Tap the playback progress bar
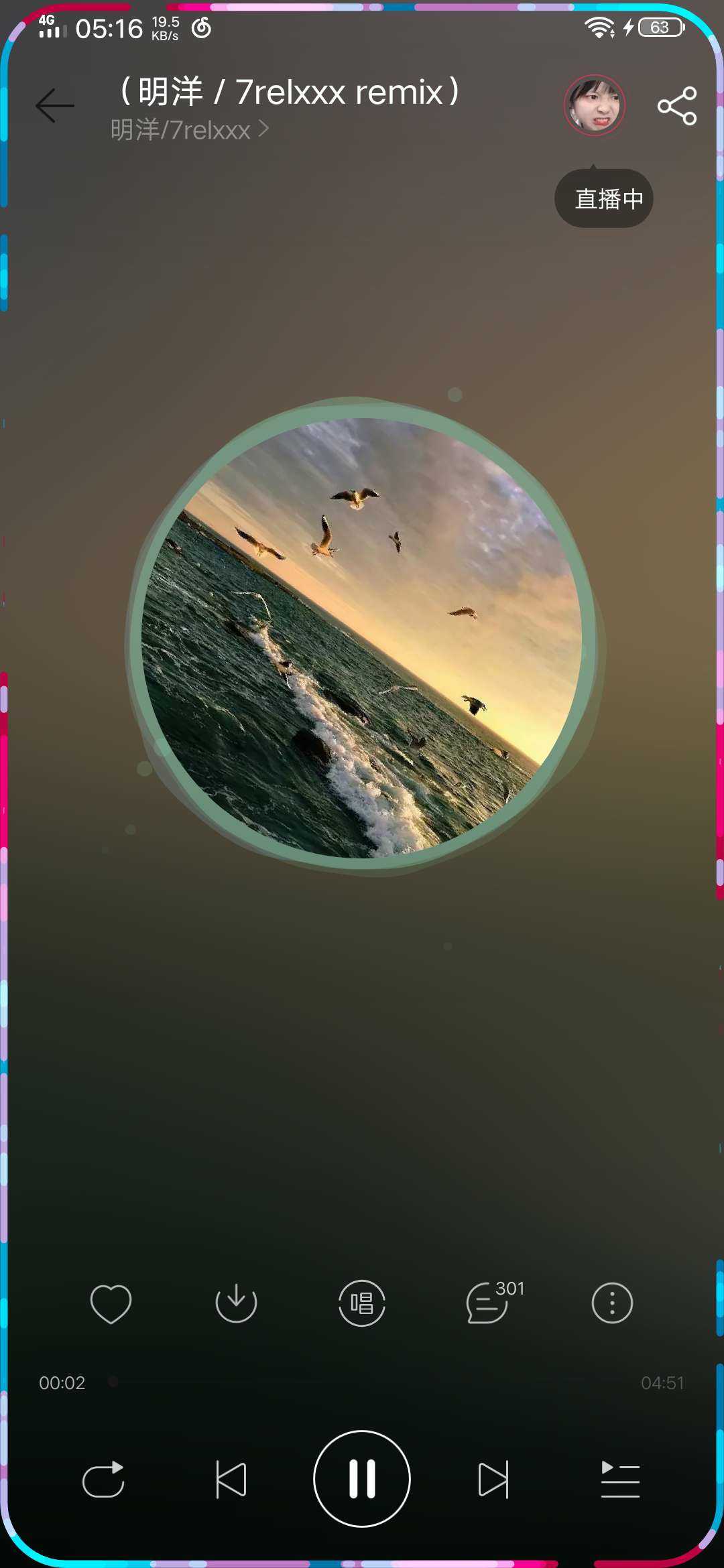The width and height of the screenshot is (724, 1568). [362, 1382]
